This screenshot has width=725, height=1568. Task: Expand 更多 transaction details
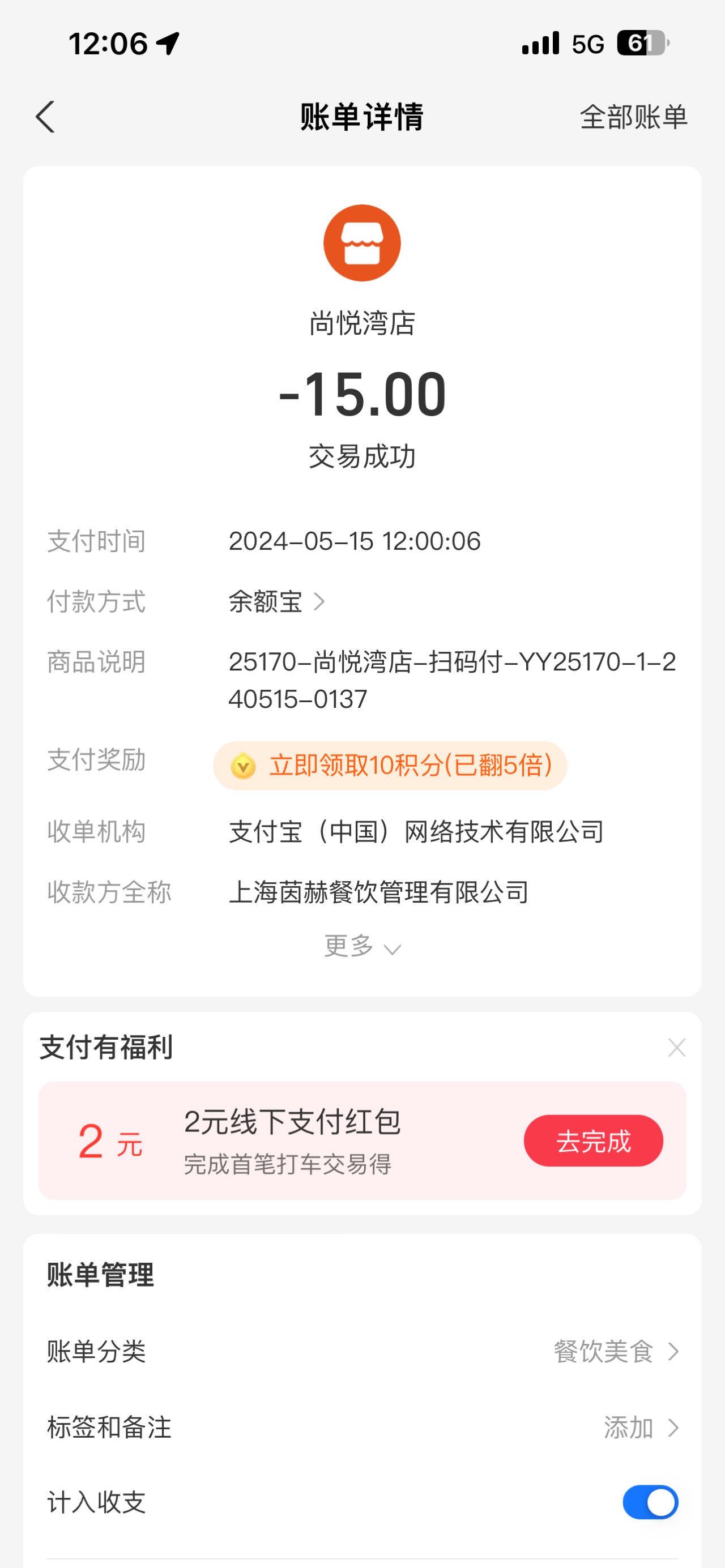point(362,946)
